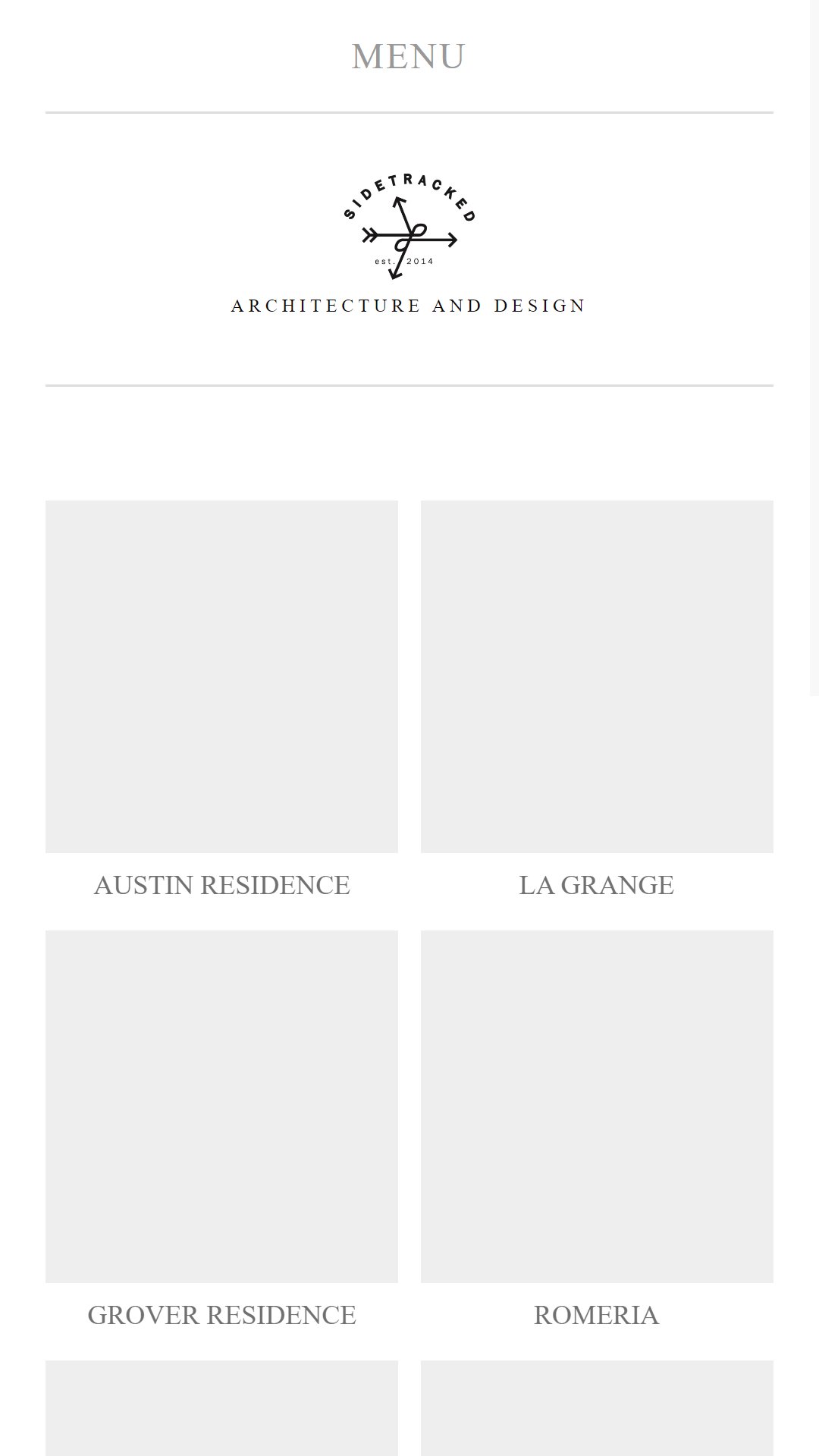
Task: Open the MENU at the top
Action: point(409,57)
